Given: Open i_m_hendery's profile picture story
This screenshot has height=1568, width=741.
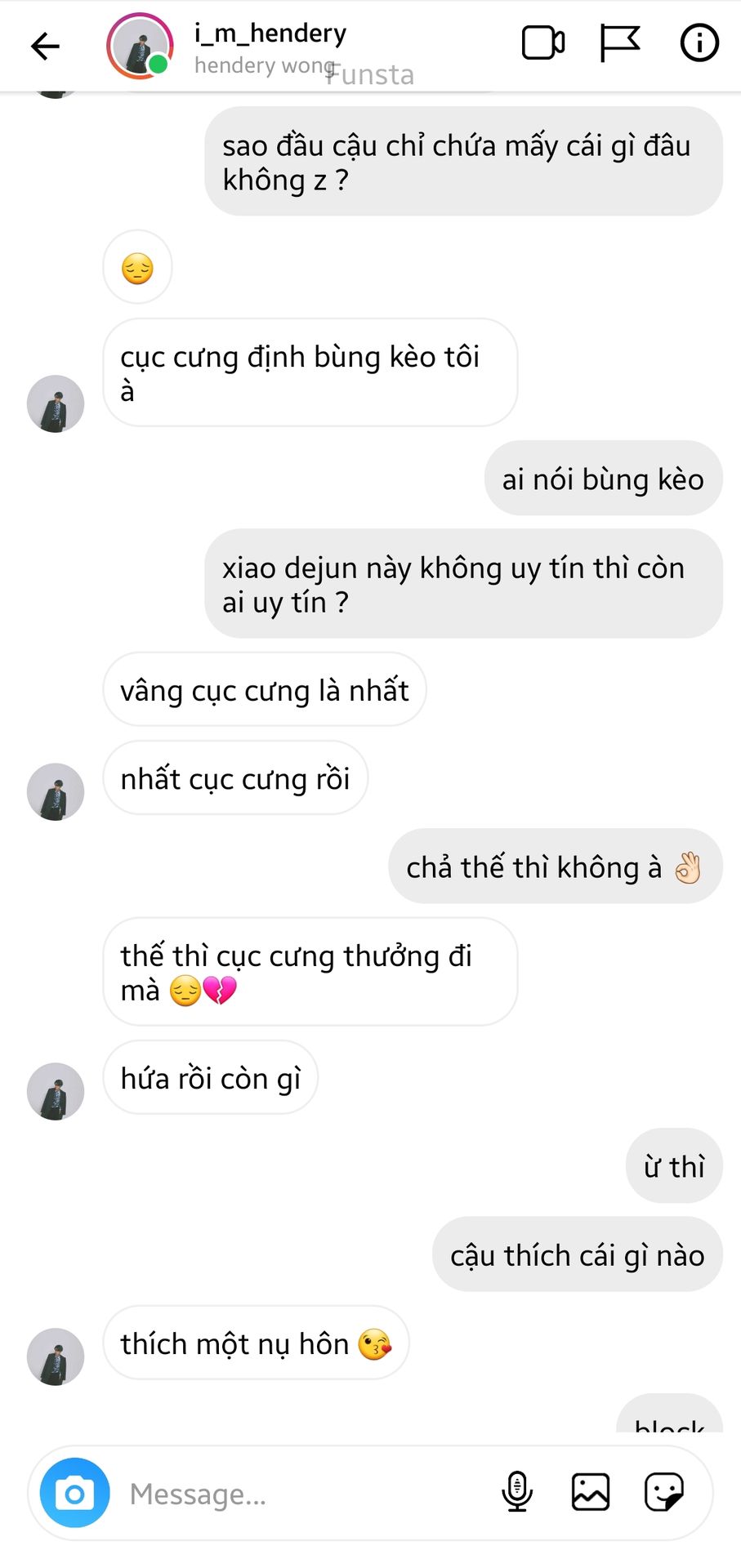Looking at the screenshot, I should (140, 46).
